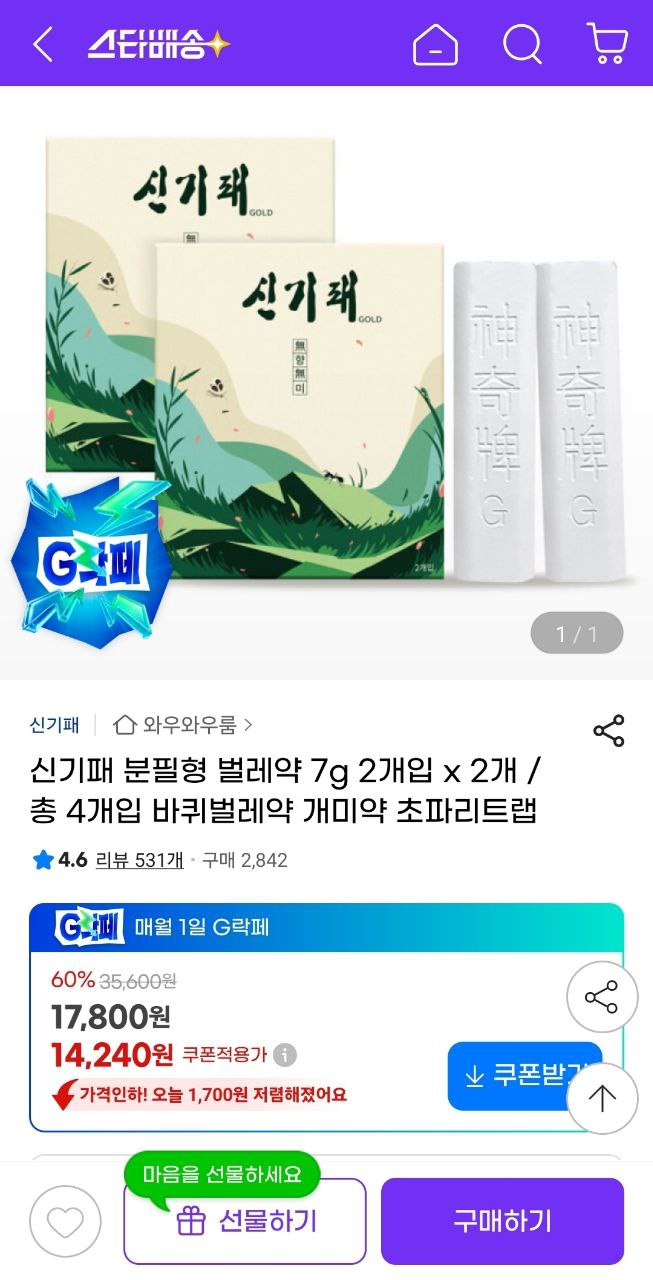Share product via icon beside store name
The width and height of the screenshot is (653, 1280).
click(608, 731)
